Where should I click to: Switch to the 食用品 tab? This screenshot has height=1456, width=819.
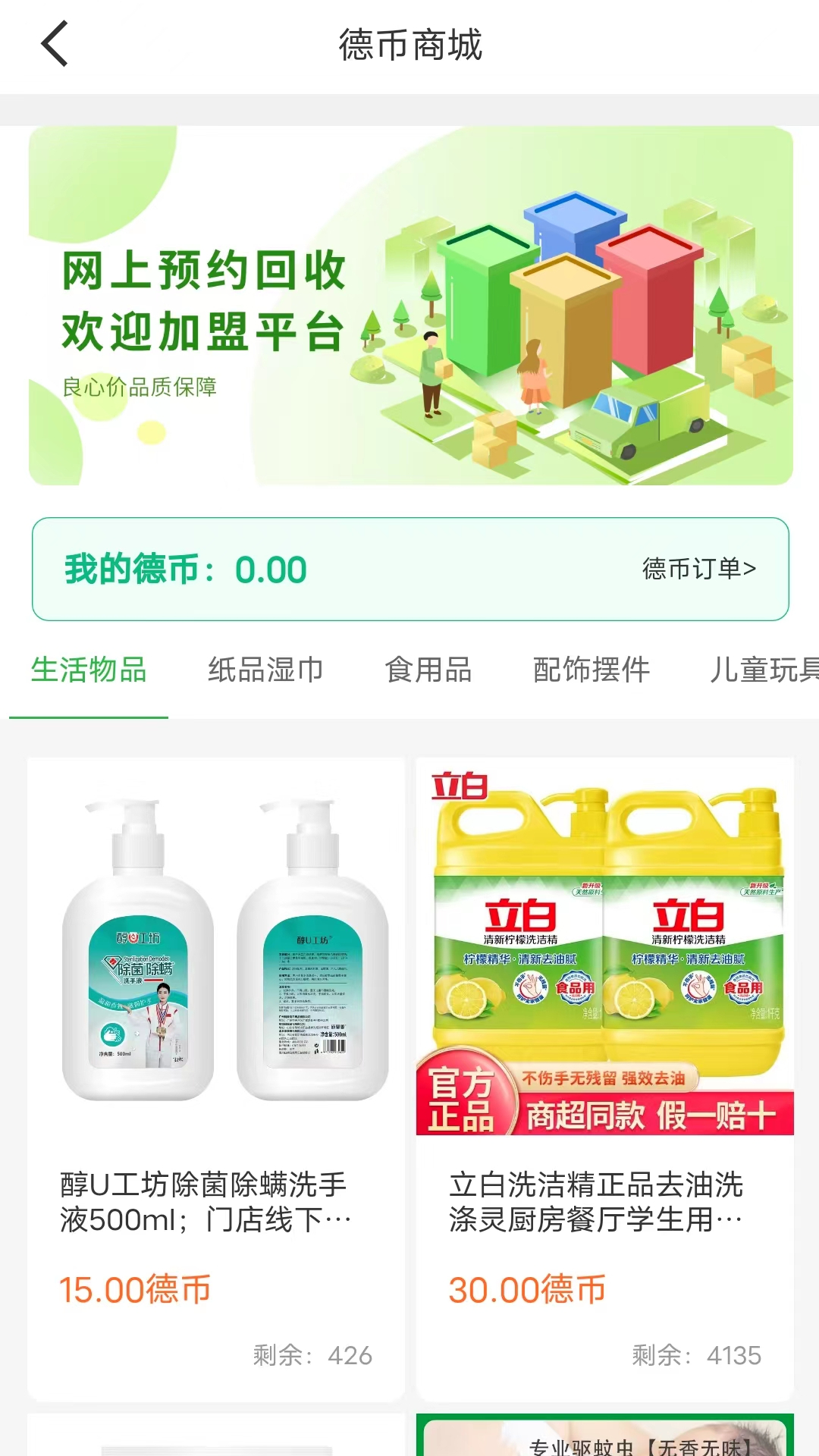tap(429, 670)
